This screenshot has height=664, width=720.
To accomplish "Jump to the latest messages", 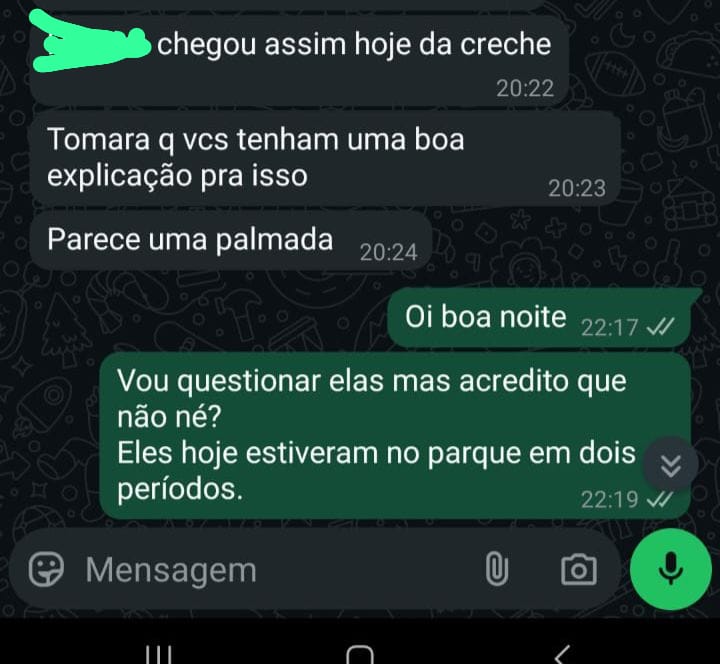I will (671, 465).
